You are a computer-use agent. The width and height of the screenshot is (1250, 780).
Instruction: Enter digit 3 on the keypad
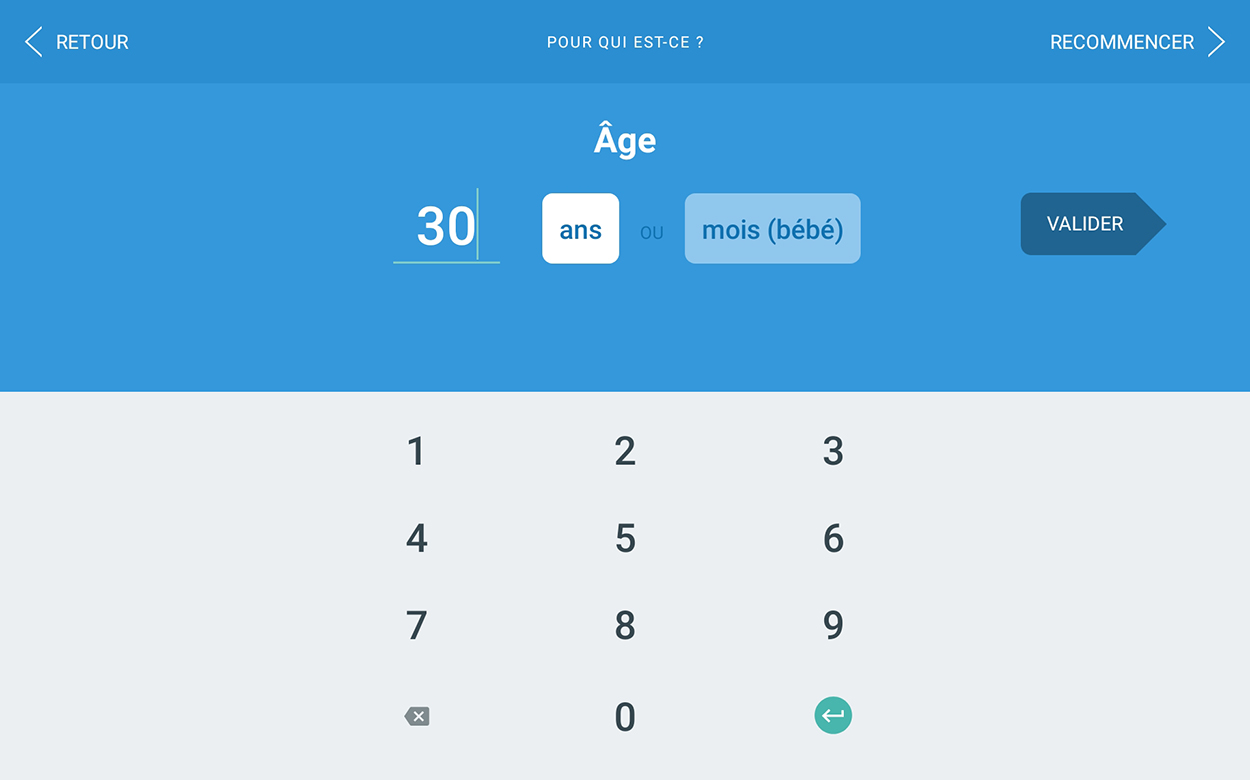tap(833, 452)
